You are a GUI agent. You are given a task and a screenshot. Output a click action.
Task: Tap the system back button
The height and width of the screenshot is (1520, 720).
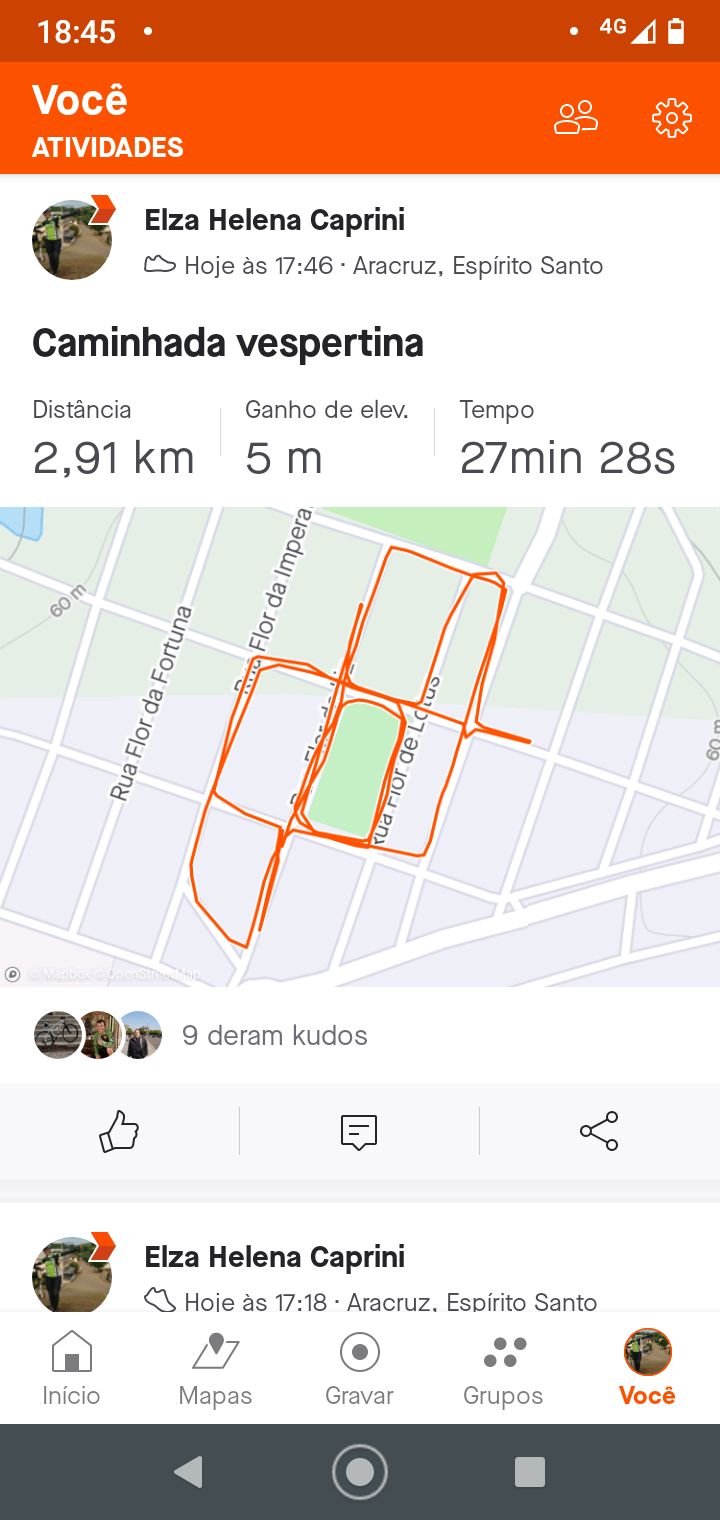coord(188,1472)
